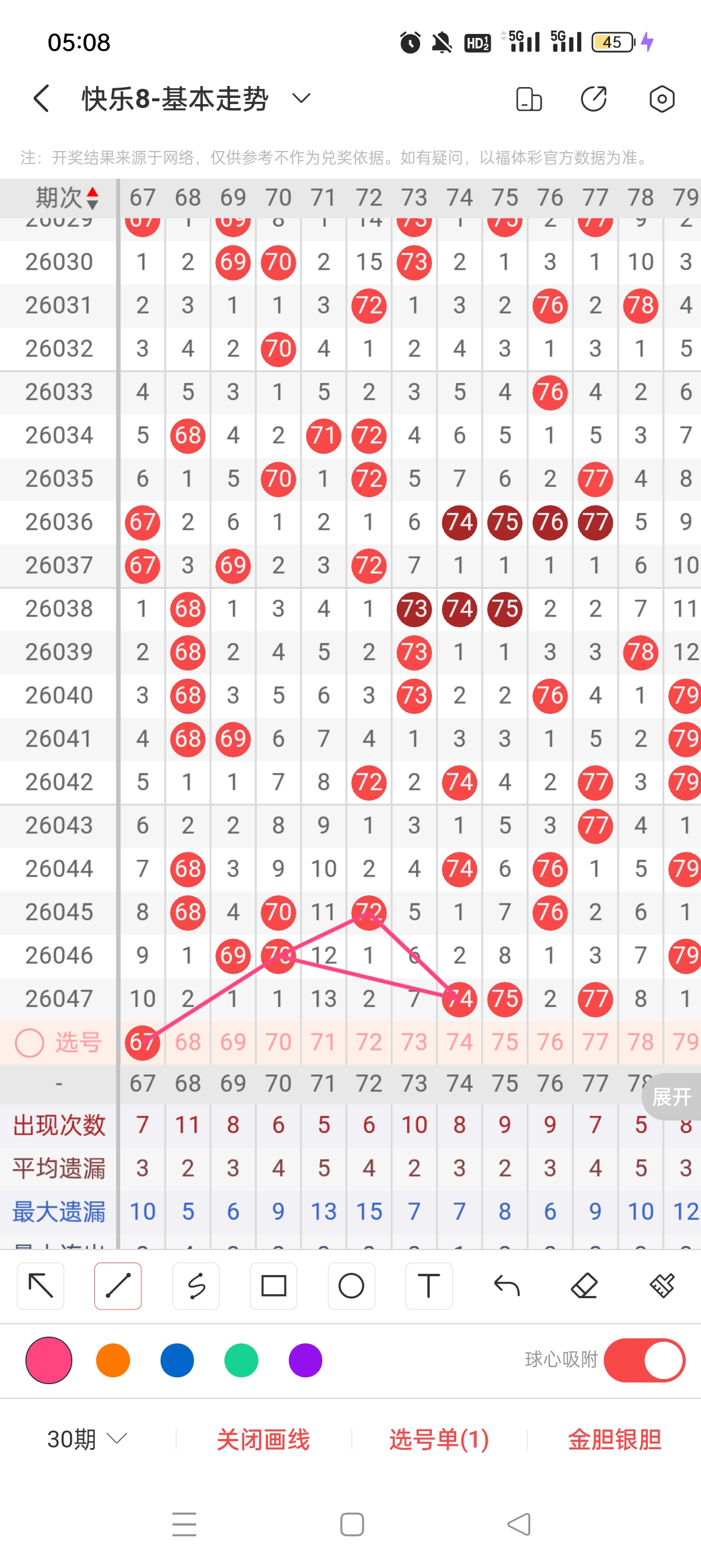Sort by 期次 column header
This screenshot has width=701, height=1568.
pos(66,198)
